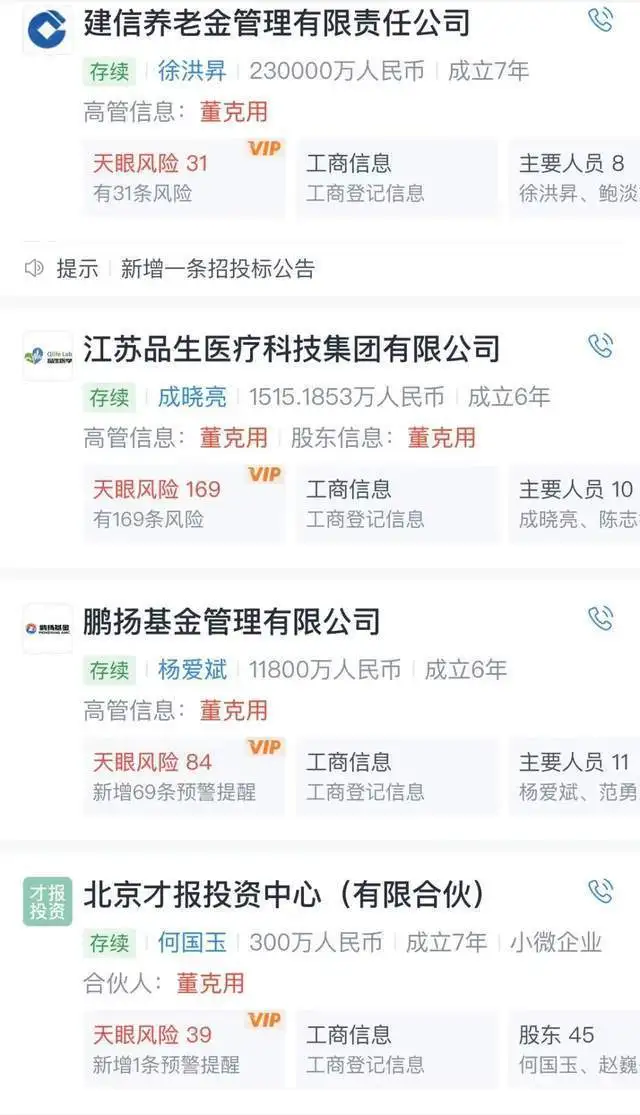Open 北京才报投资中心（有限合伙）details
640x1115 pixels.
pyautogui.click(x=284, y=895)
